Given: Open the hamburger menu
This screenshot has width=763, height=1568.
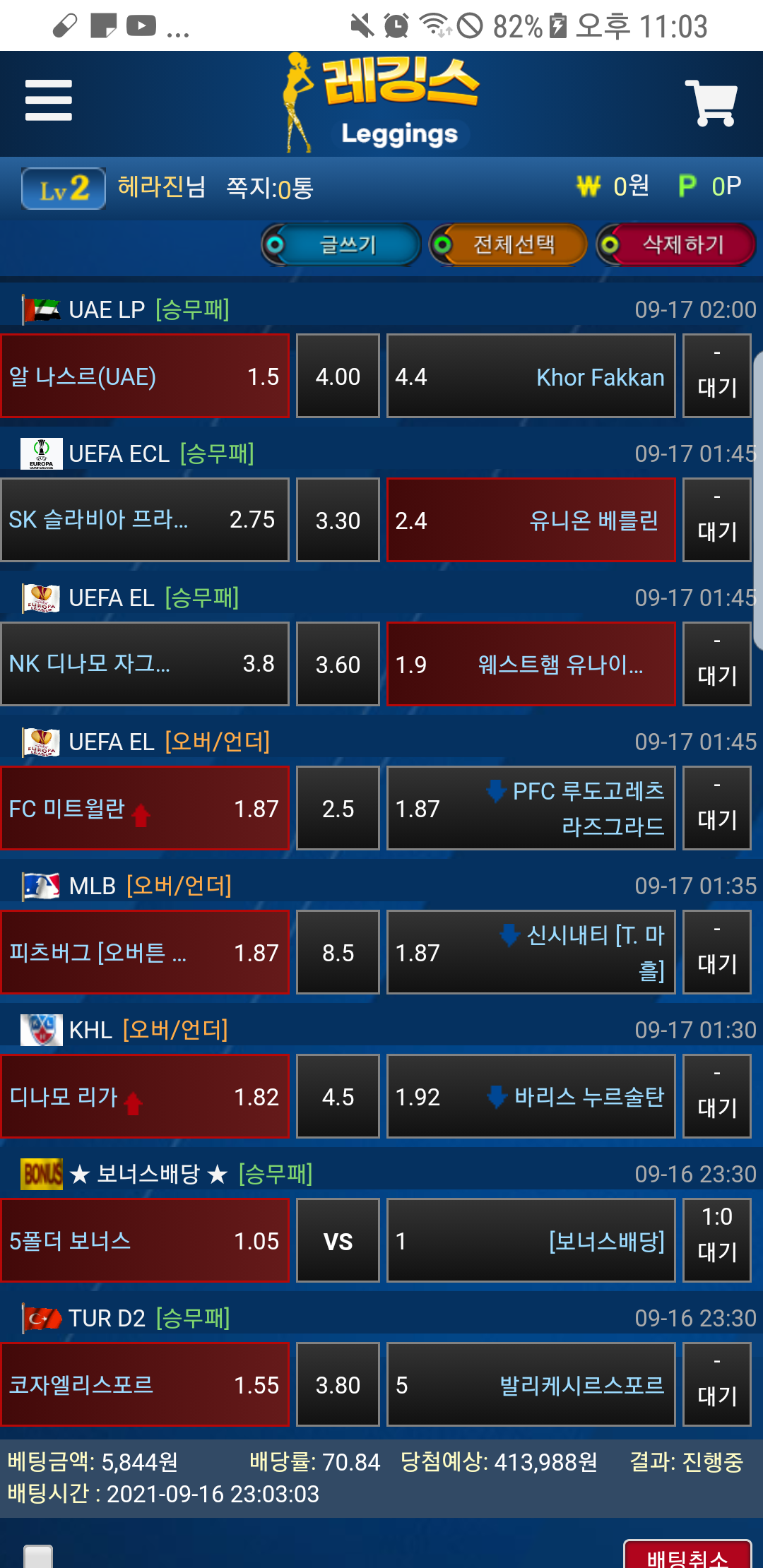Looking at the screenshot, I should pyautogui.click(x=48, y=100).
